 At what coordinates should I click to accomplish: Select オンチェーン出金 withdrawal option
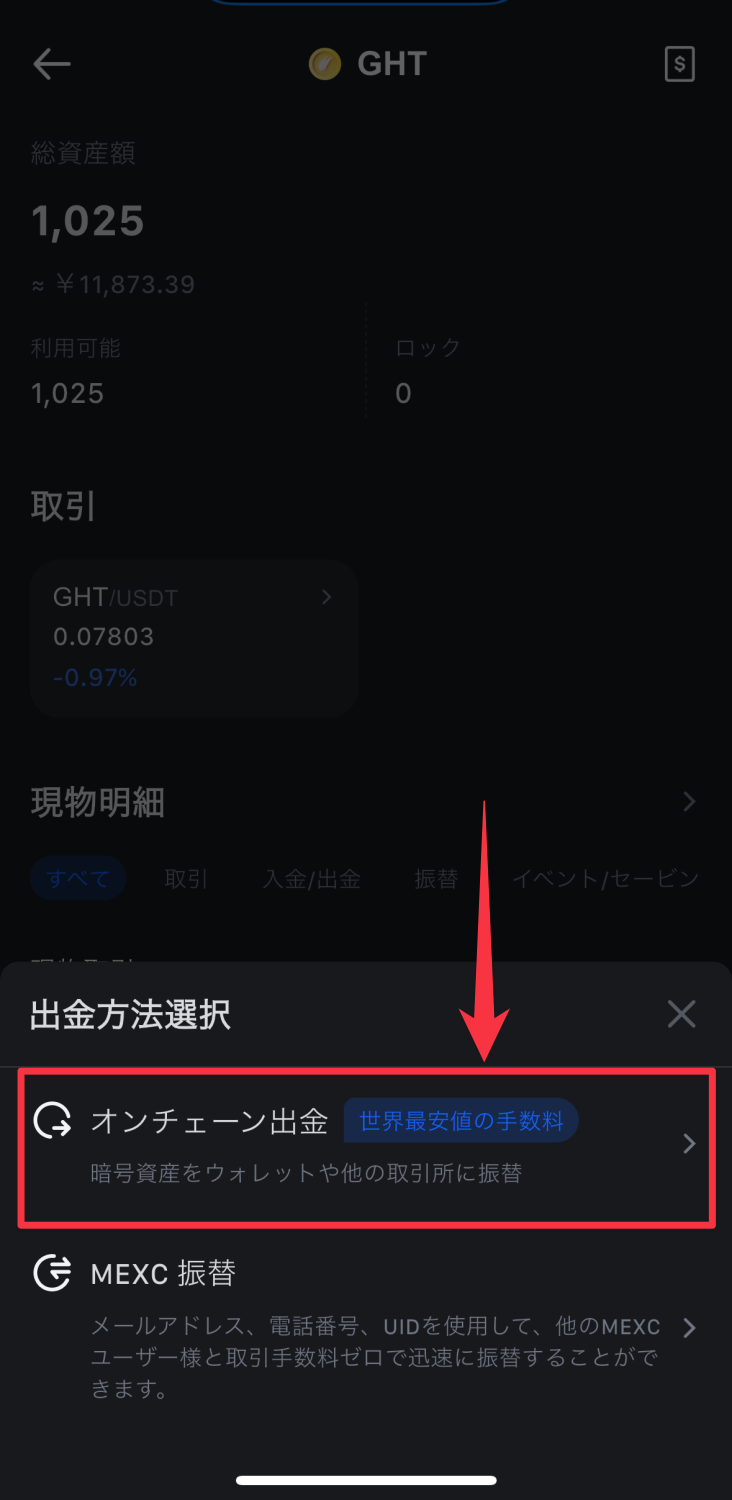click(366, 1146)
